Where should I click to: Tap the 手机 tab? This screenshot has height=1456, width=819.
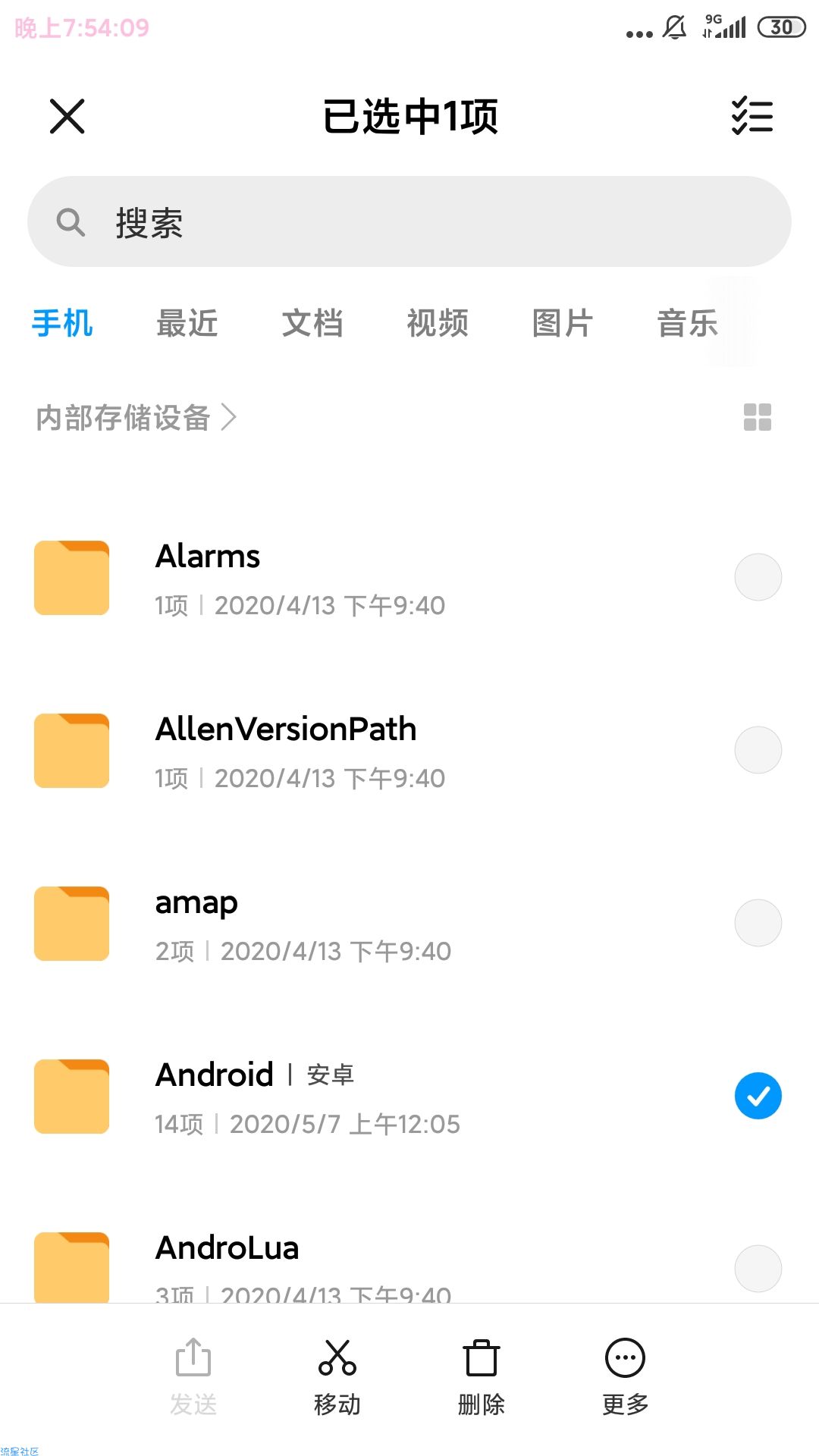coord(62,323)
